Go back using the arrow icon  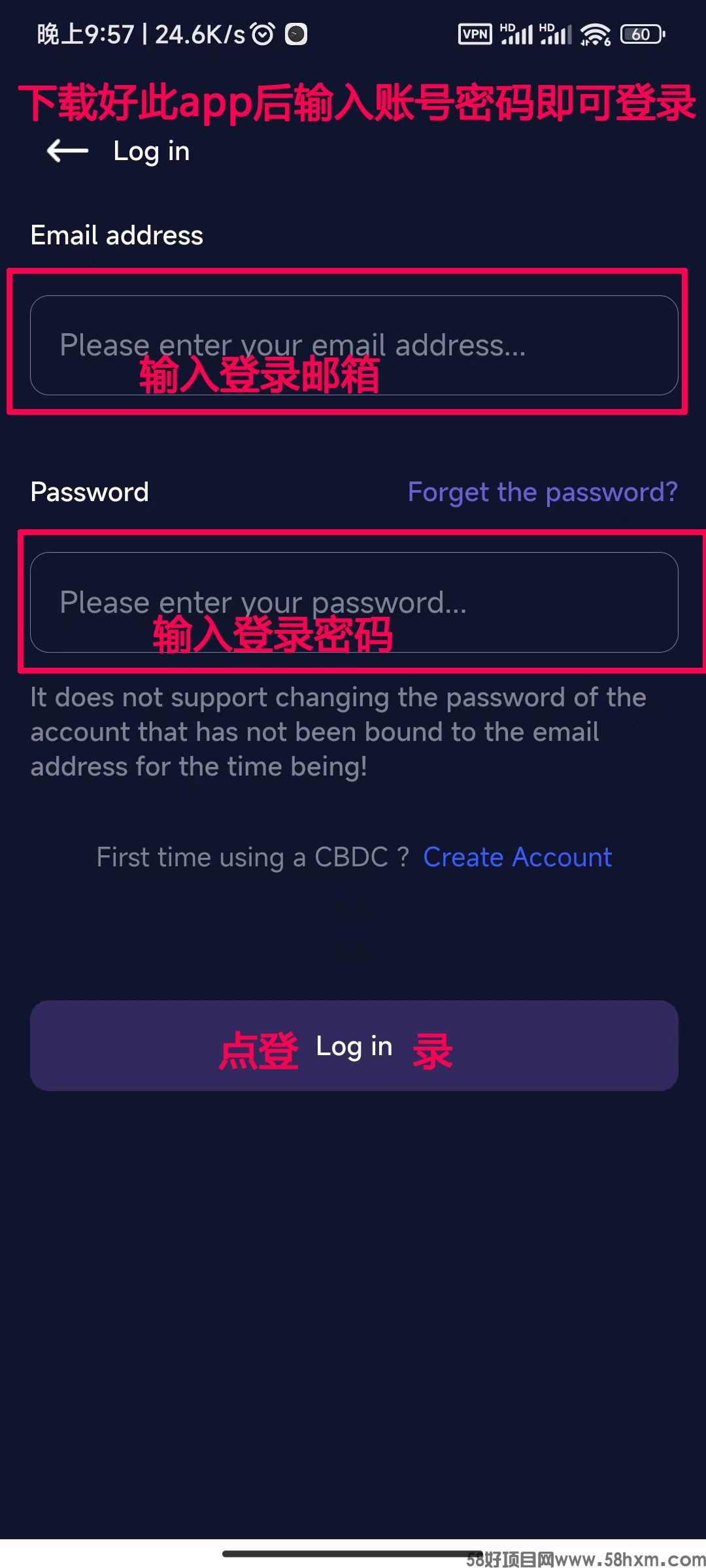(68, 151)
